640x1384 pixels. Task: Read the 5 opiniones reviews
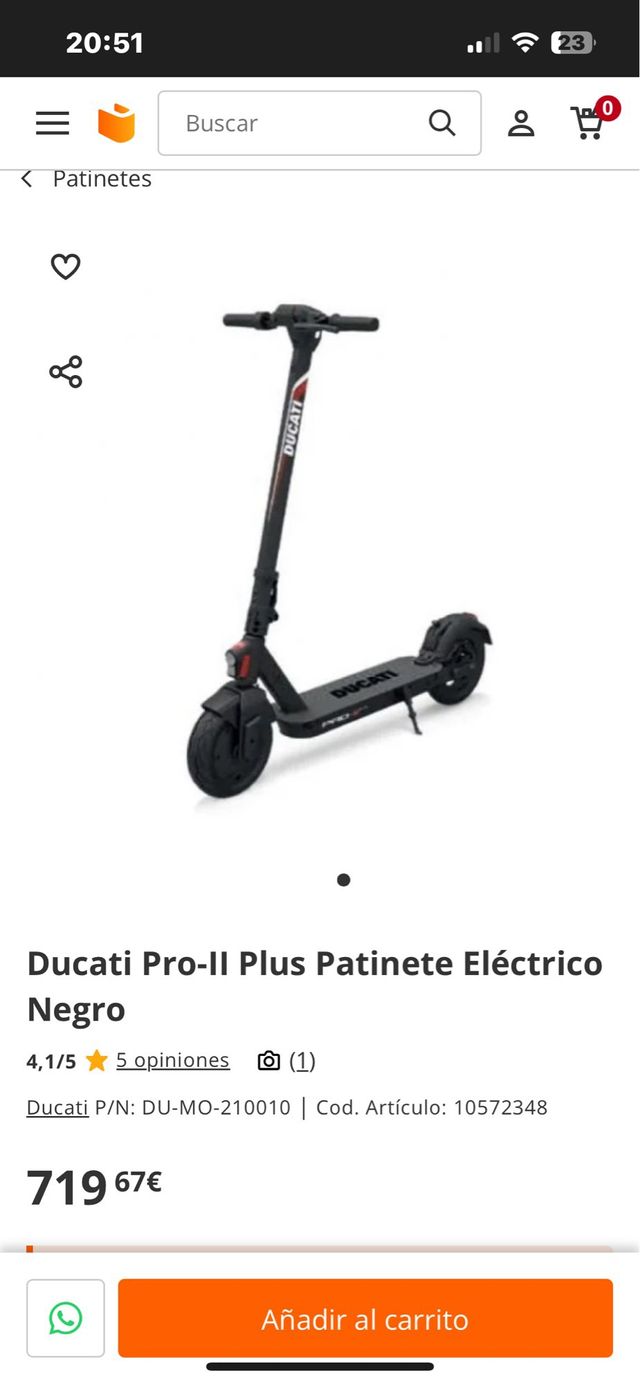(172, 1060)
